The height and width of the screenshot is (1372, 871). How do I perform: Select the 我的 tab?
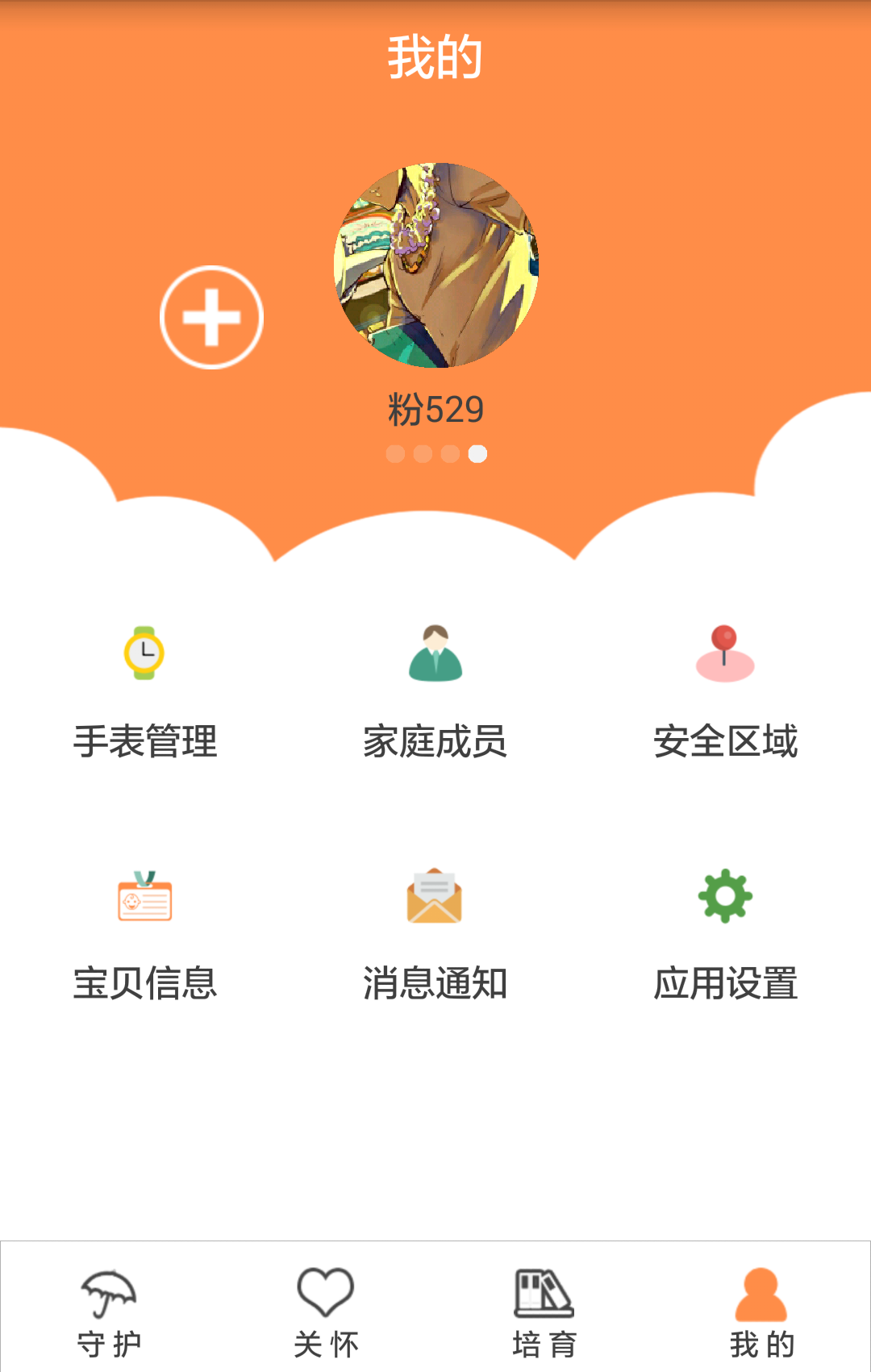[761, 1312]
